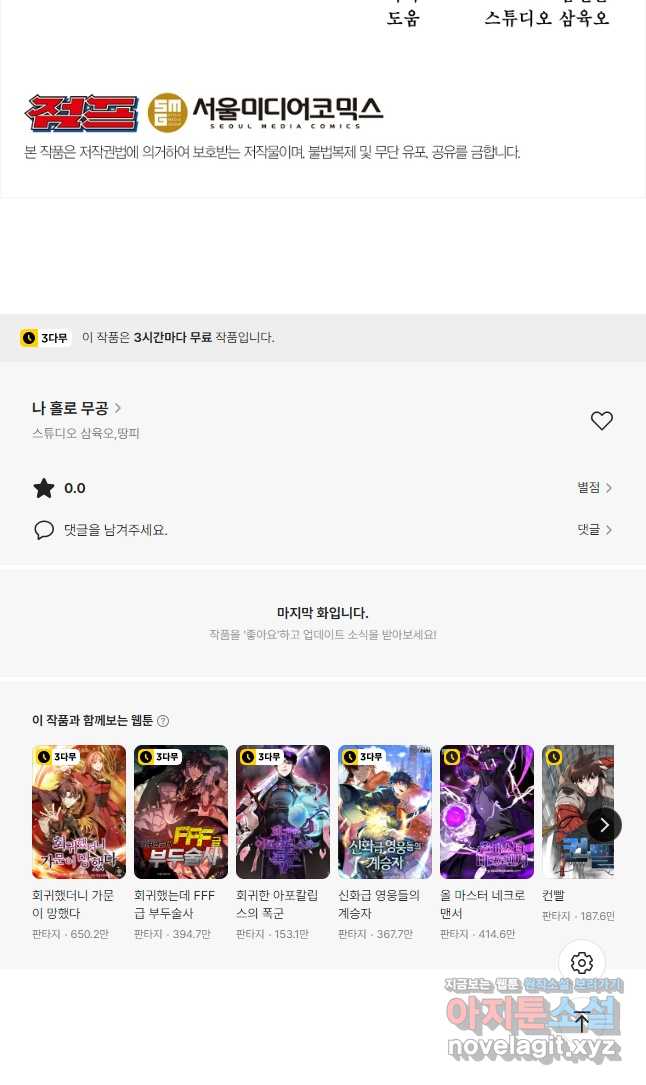This screenshot has width=646, height=1085.
Task: Open webtoon 회귀했더니 가문이 망했다
Action: click(x=79, y=842)
